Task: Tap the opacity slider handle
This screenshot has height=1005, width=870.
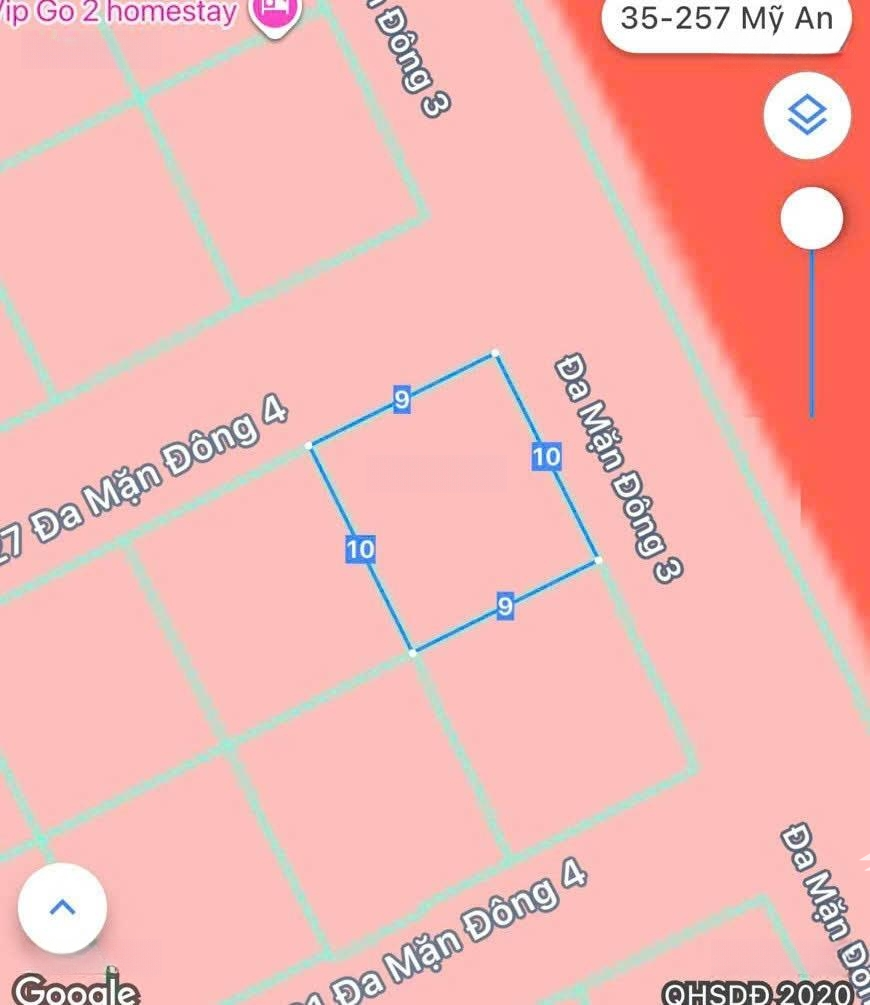Action: (x=811, y=219)
